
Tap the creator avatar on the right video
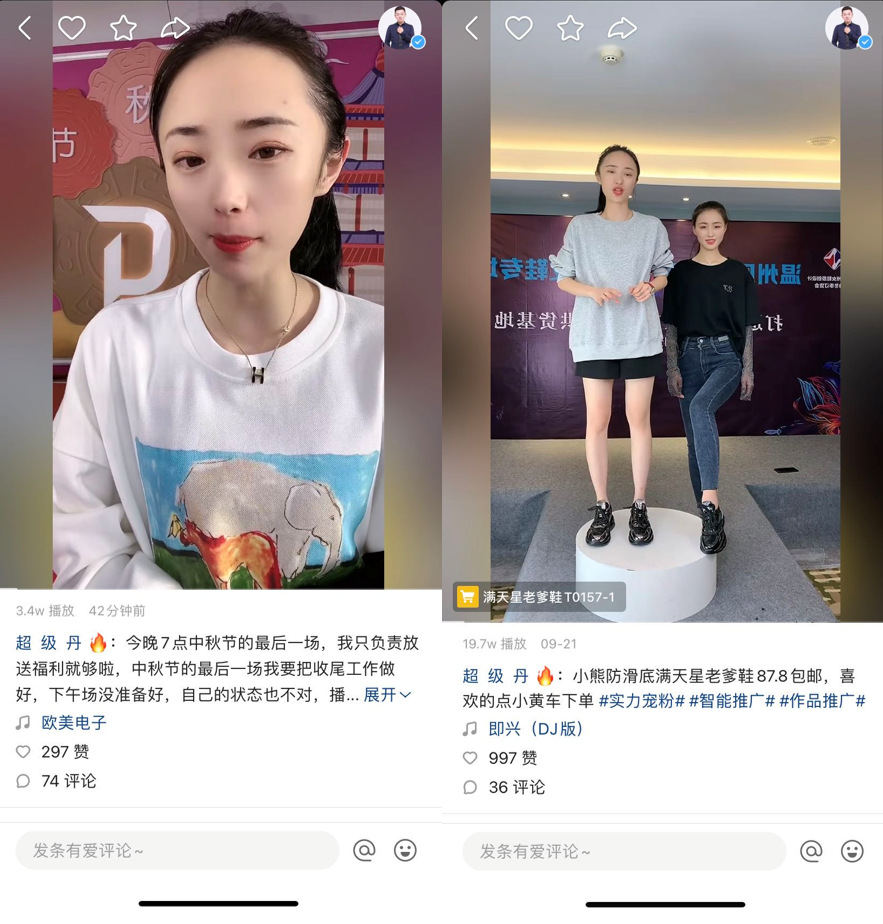click(x=847, y=27)
